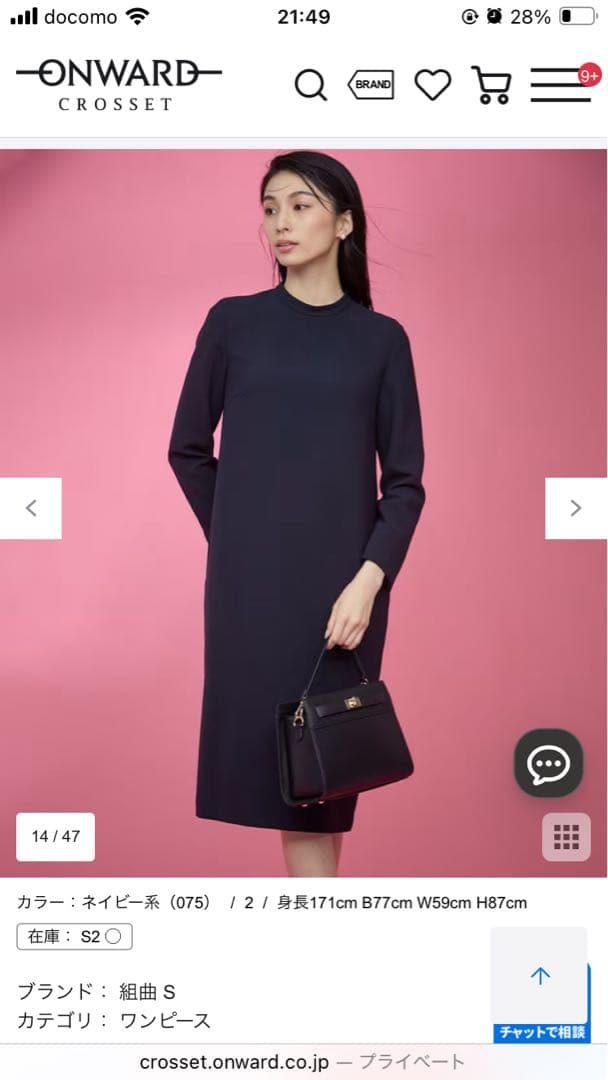
Task: Open the hamburger menu
Action: 560,85
